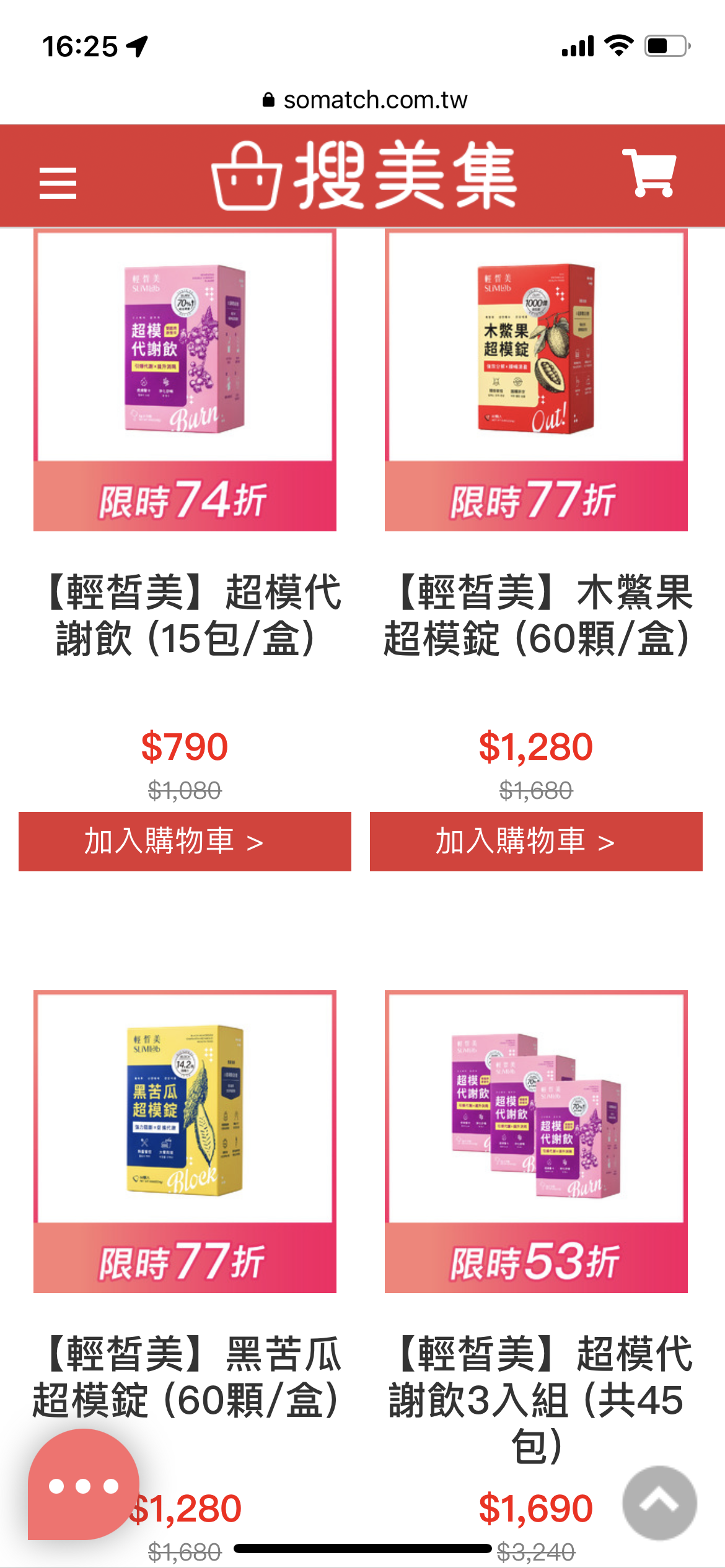Jump back to top with arrow button
The image size is (725, 1568).
(x=659, y=1502)
